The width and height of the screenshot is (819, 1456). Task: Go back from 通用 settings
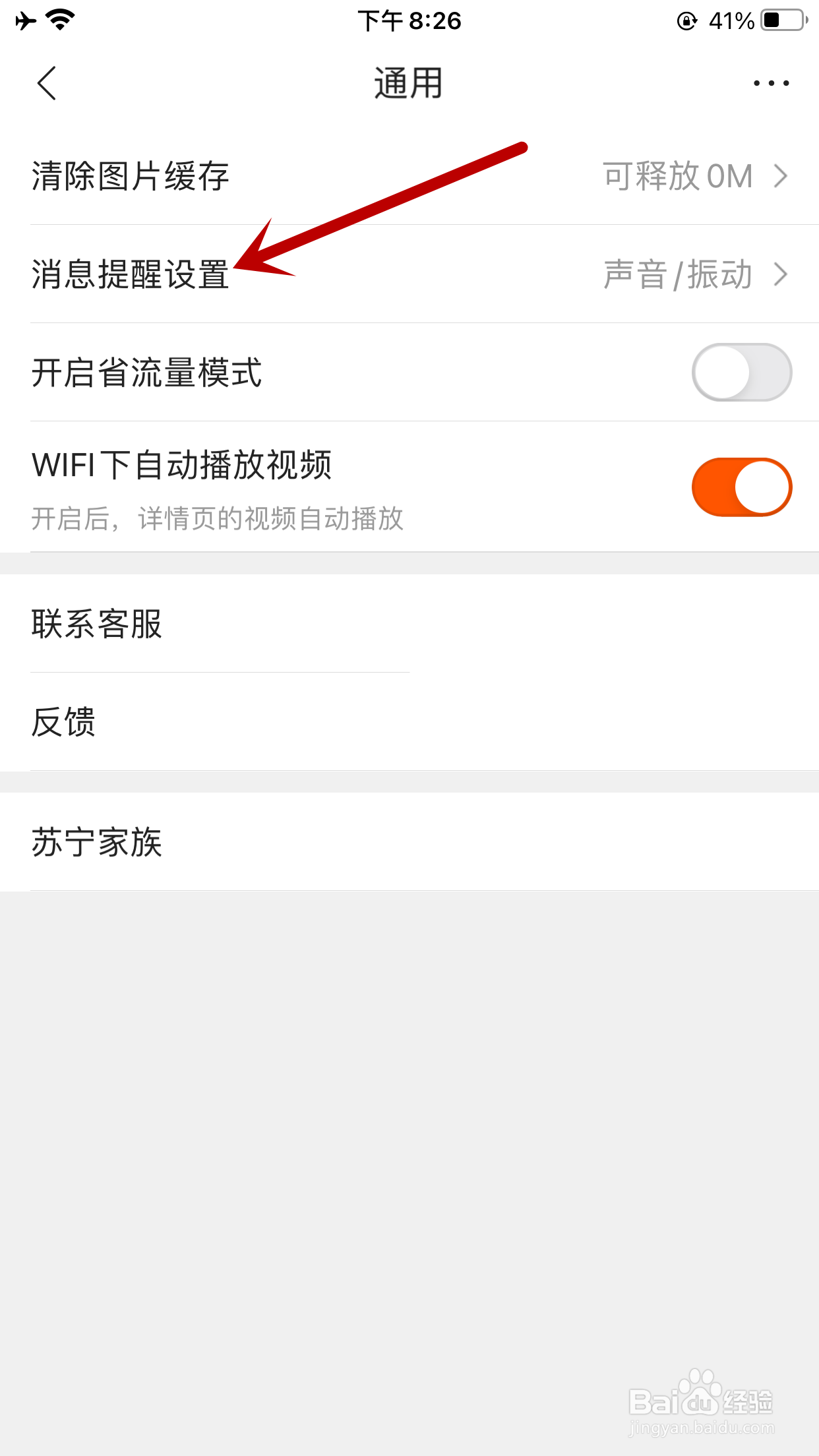47,83
